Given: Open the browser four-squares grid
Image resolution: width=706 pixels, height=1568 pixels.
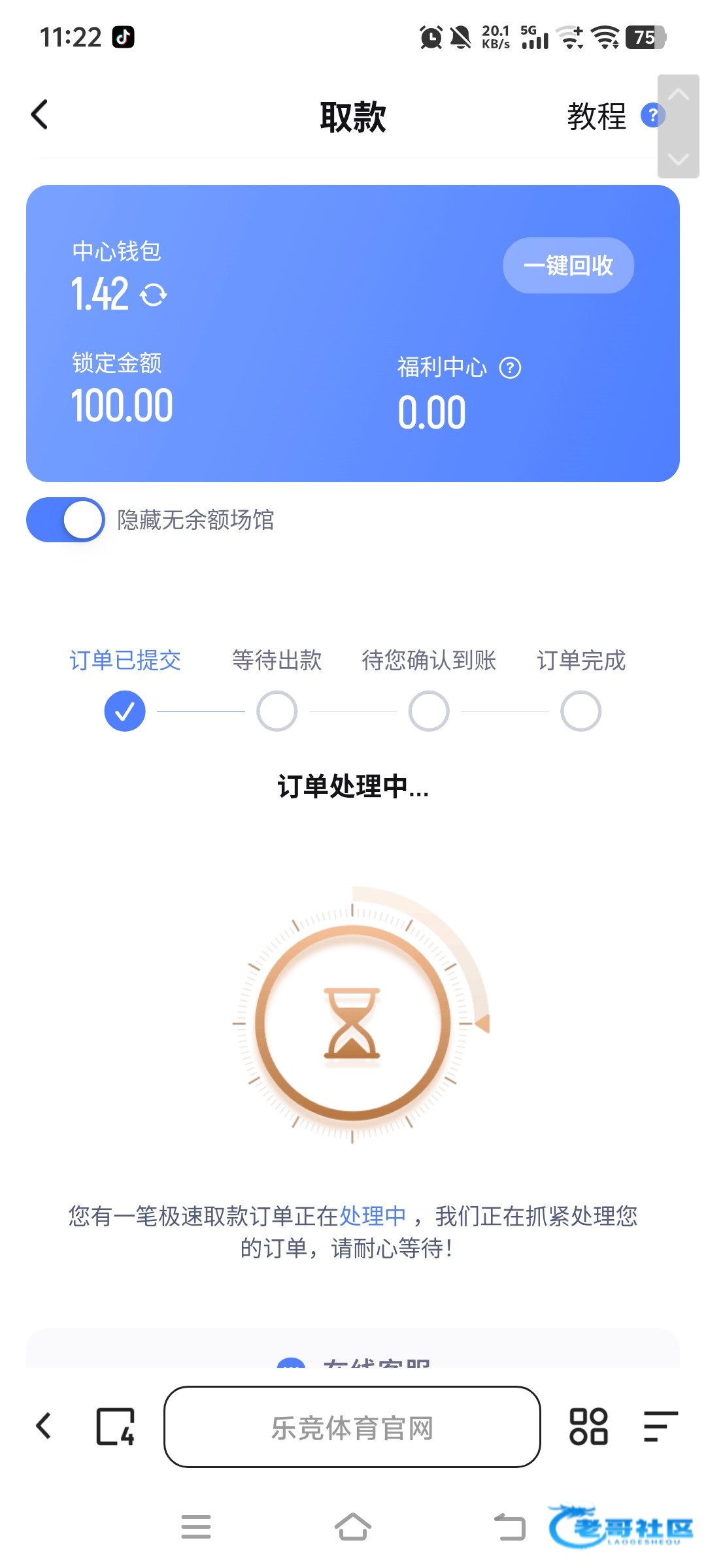Looking at the screenshot, I should coord(588,1426).
